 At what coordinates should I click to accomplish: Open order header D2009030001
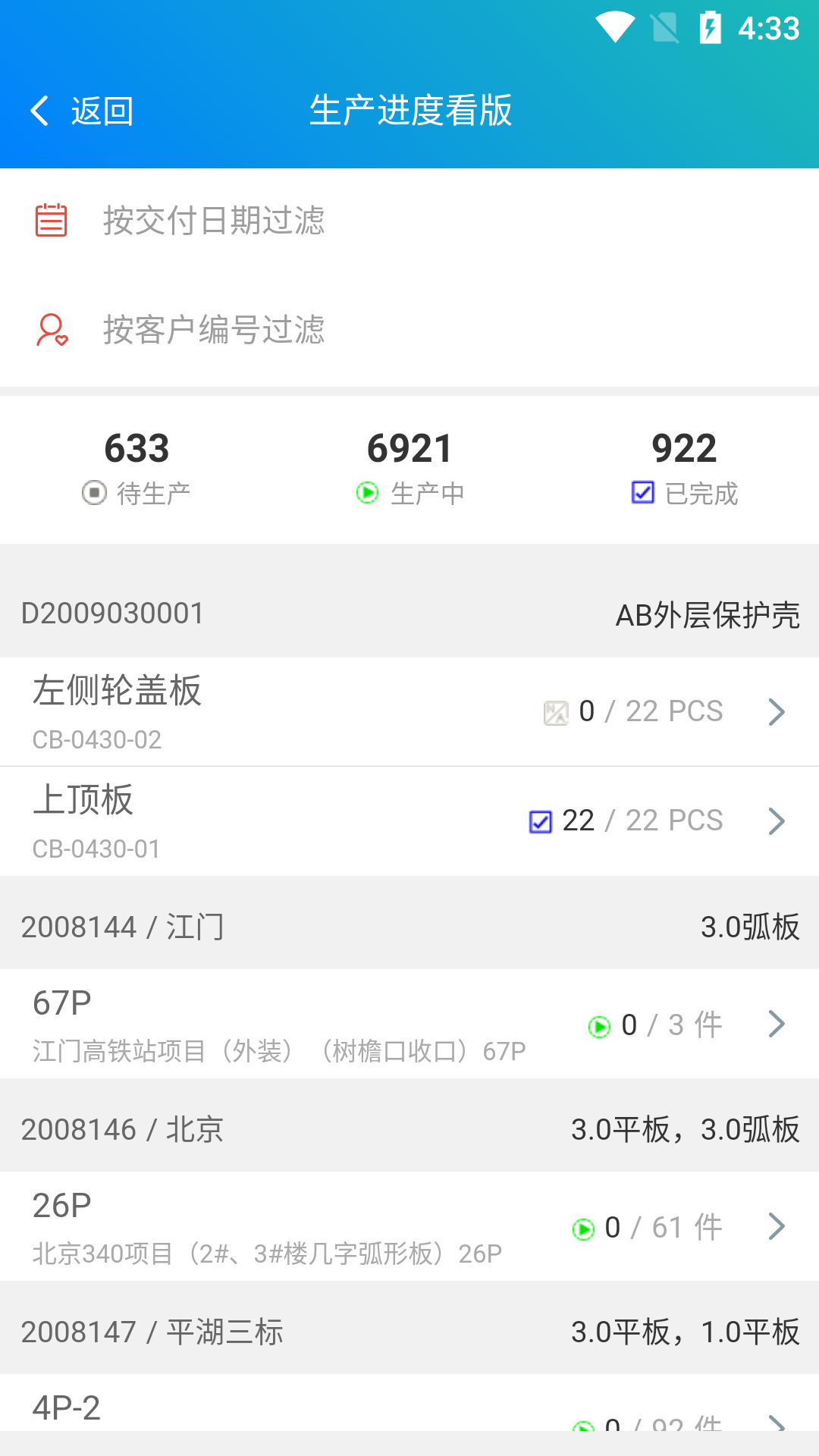409,613
